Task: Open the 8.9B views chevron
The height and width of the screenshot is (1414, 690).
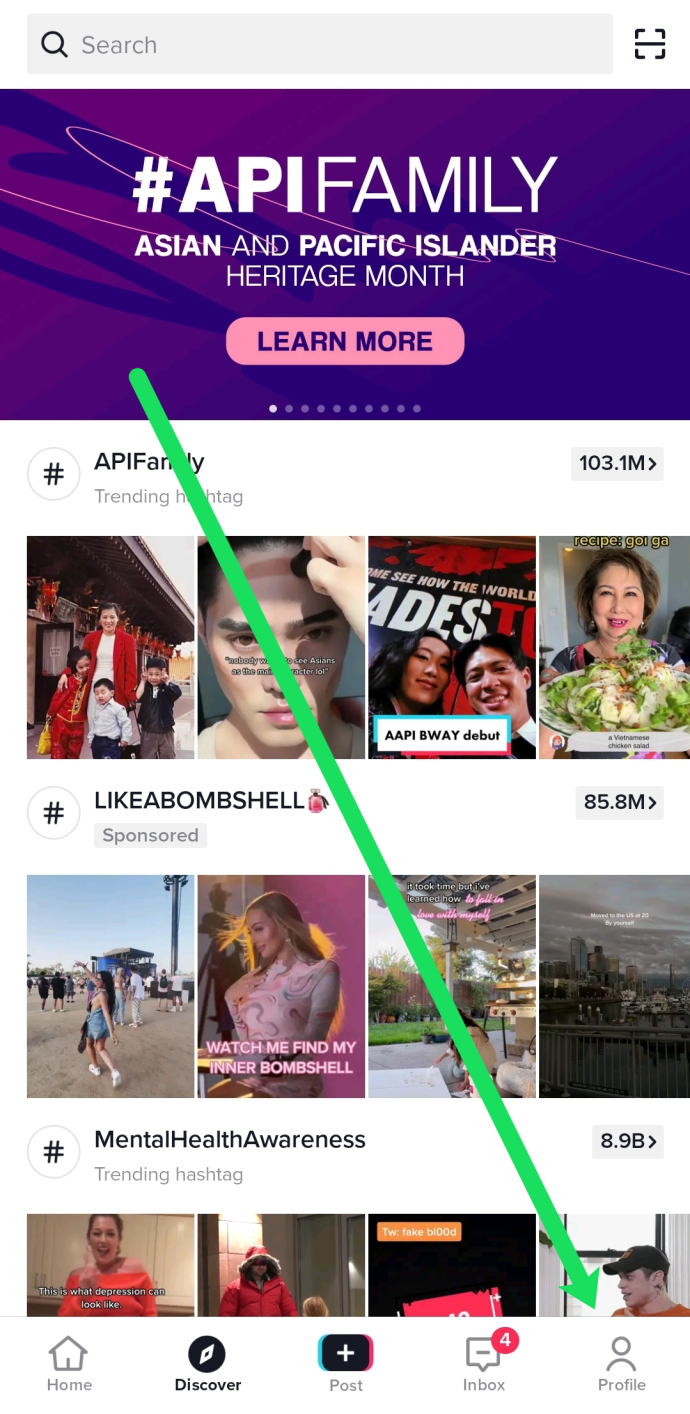Action: click(628, 1140)
